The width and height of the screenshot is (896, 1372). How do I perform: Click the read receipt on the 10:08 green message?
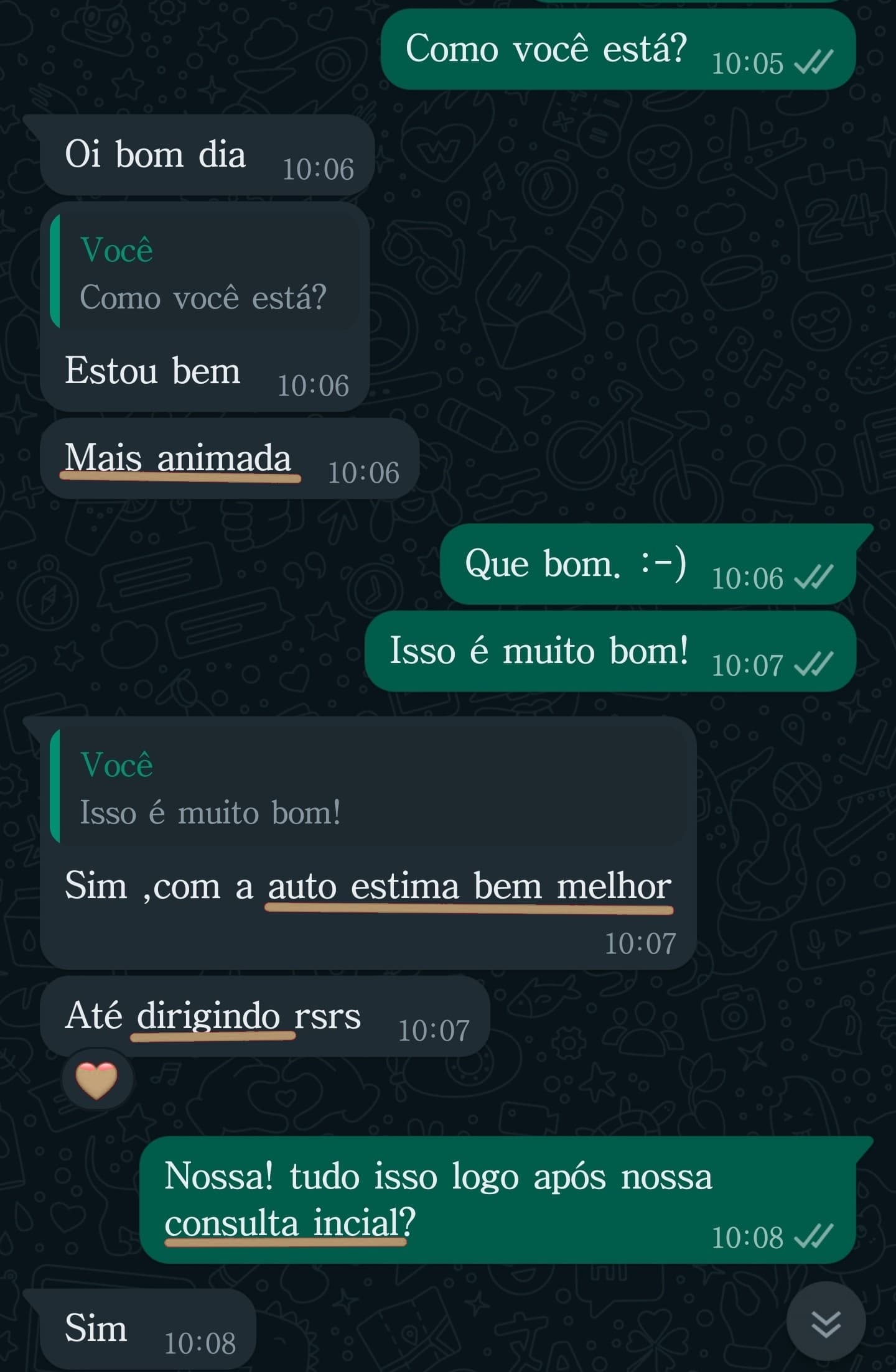coord(815,1238)
